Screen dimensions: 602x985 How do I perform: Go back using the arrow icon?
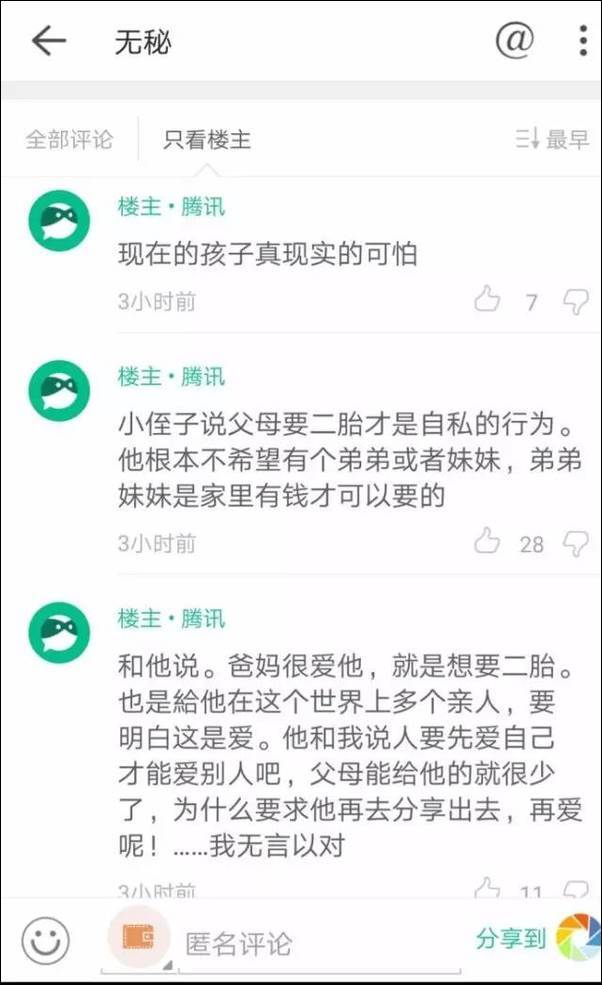coord(48,41)
